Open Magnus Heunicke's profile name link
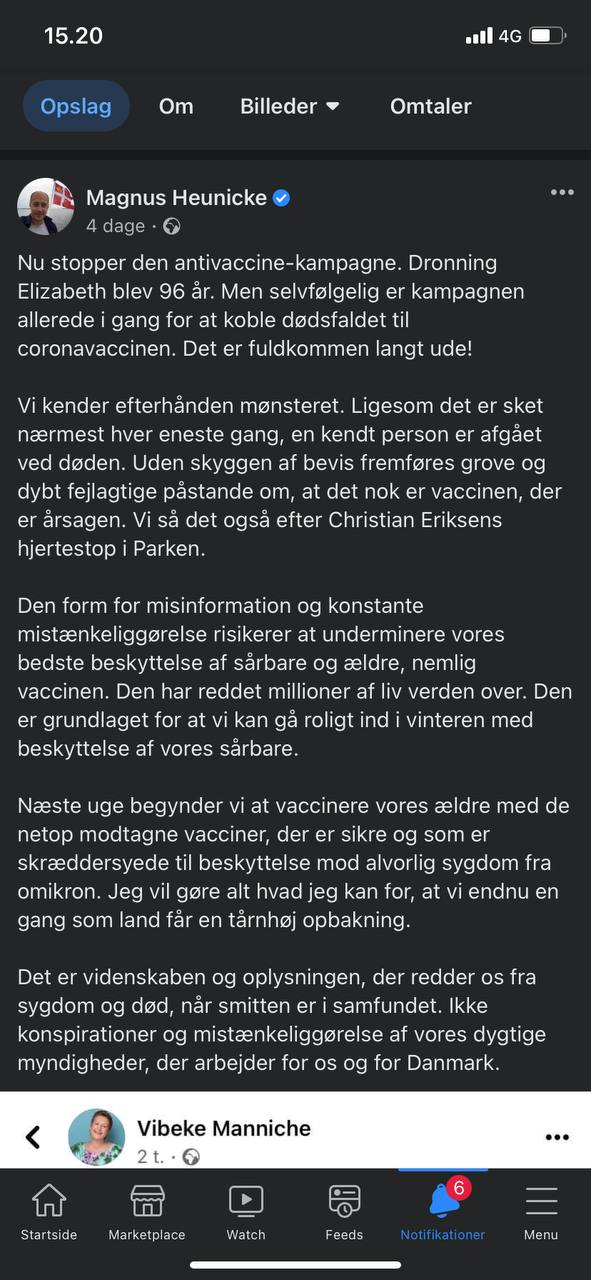 pyautogui.click(x=176, y=197)
